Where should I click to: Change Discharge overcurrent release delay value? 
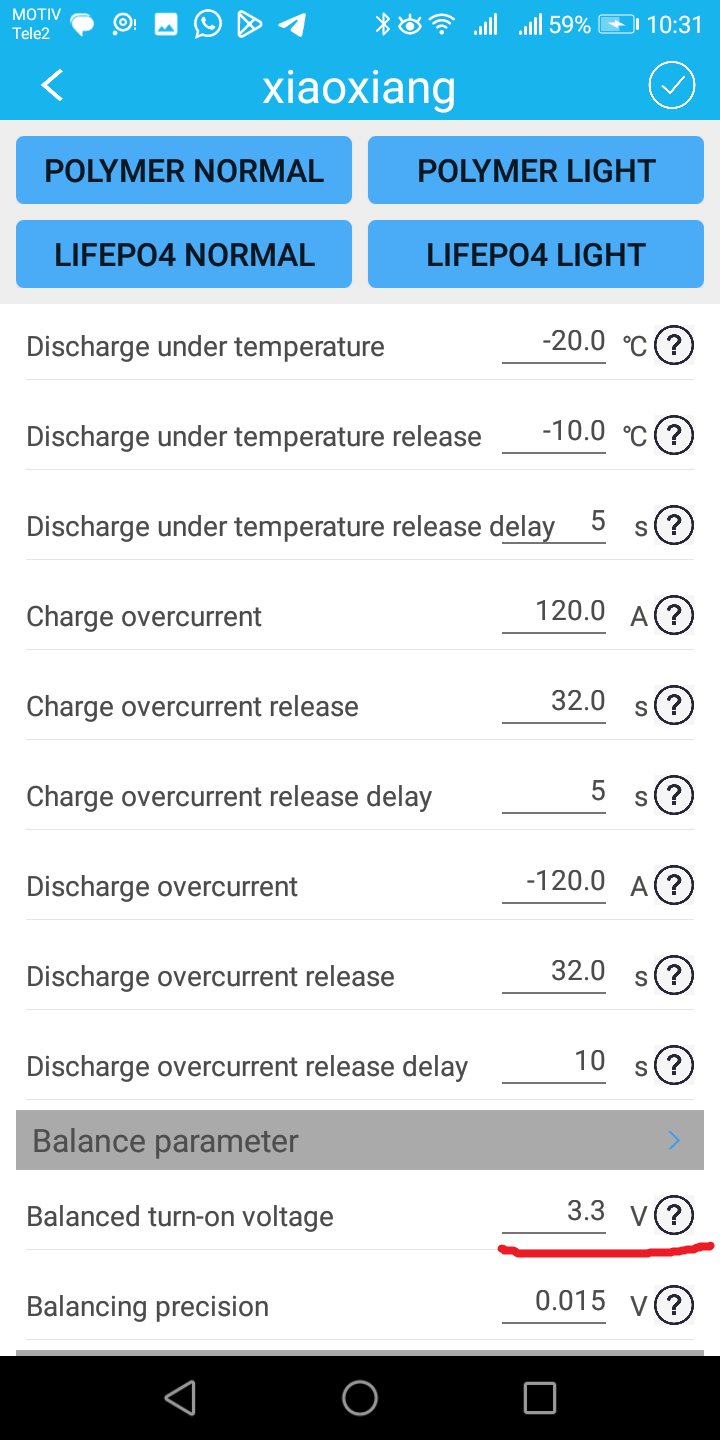coord(555,1062)
